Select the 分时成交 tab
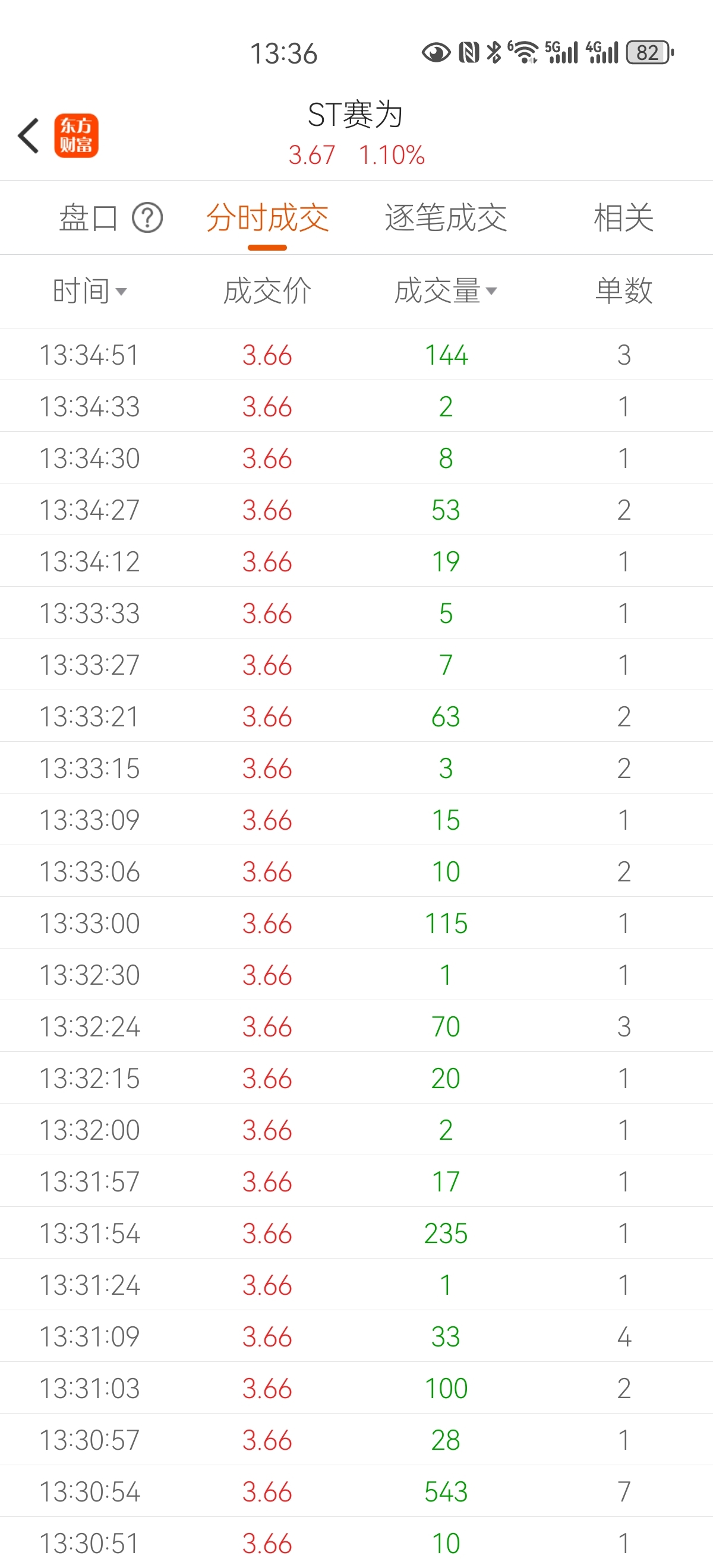 (267, 218)
